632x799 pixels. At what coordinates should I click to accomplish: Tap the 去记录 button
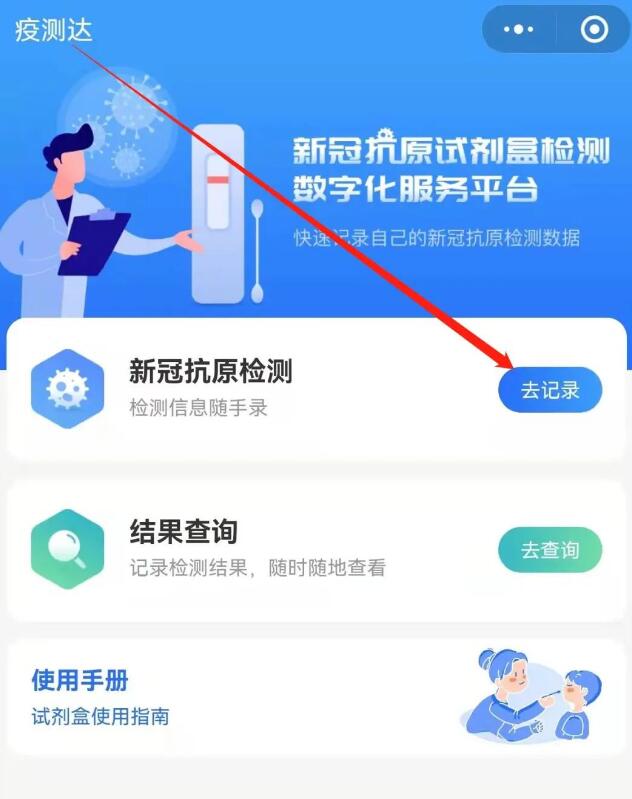click(x=550, y=390)
